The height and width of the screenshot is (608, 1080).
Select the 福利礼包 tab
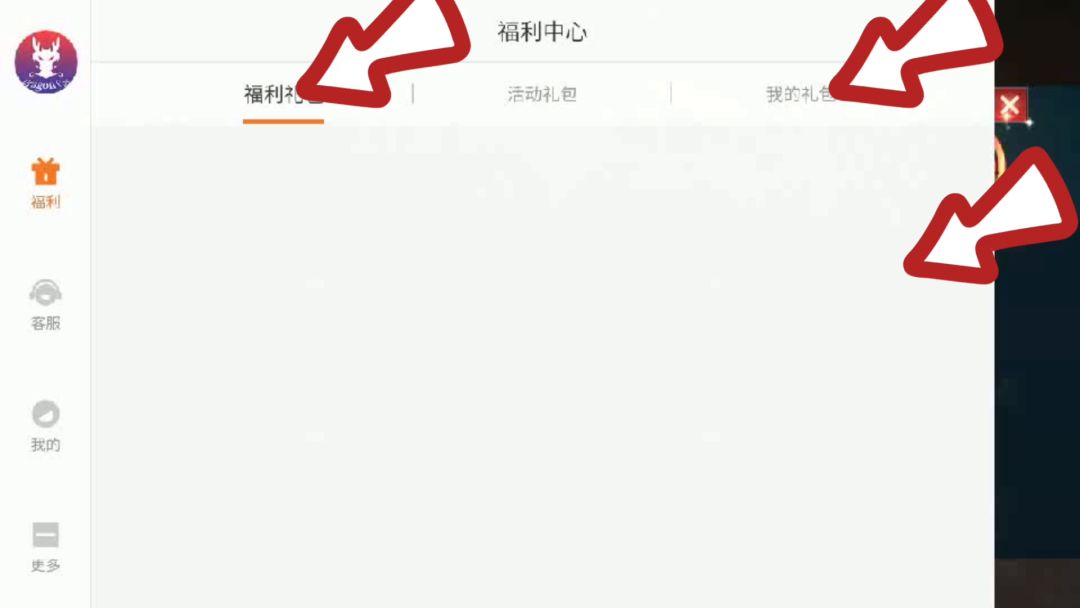tap(283, 94)
